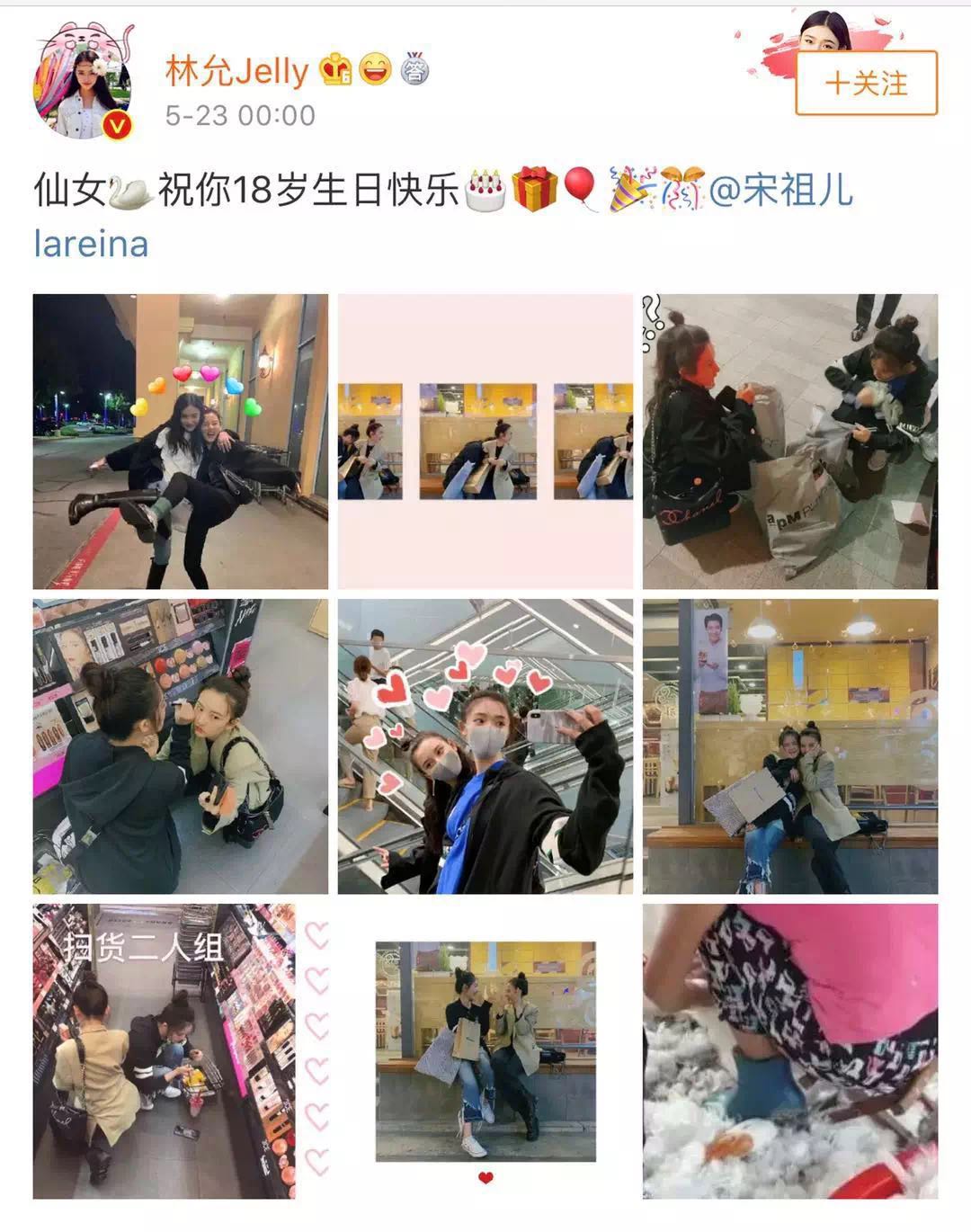Open the bench photo by yellow wall
Viewport: 971px width, 1232px height.
tap(789, 746)
